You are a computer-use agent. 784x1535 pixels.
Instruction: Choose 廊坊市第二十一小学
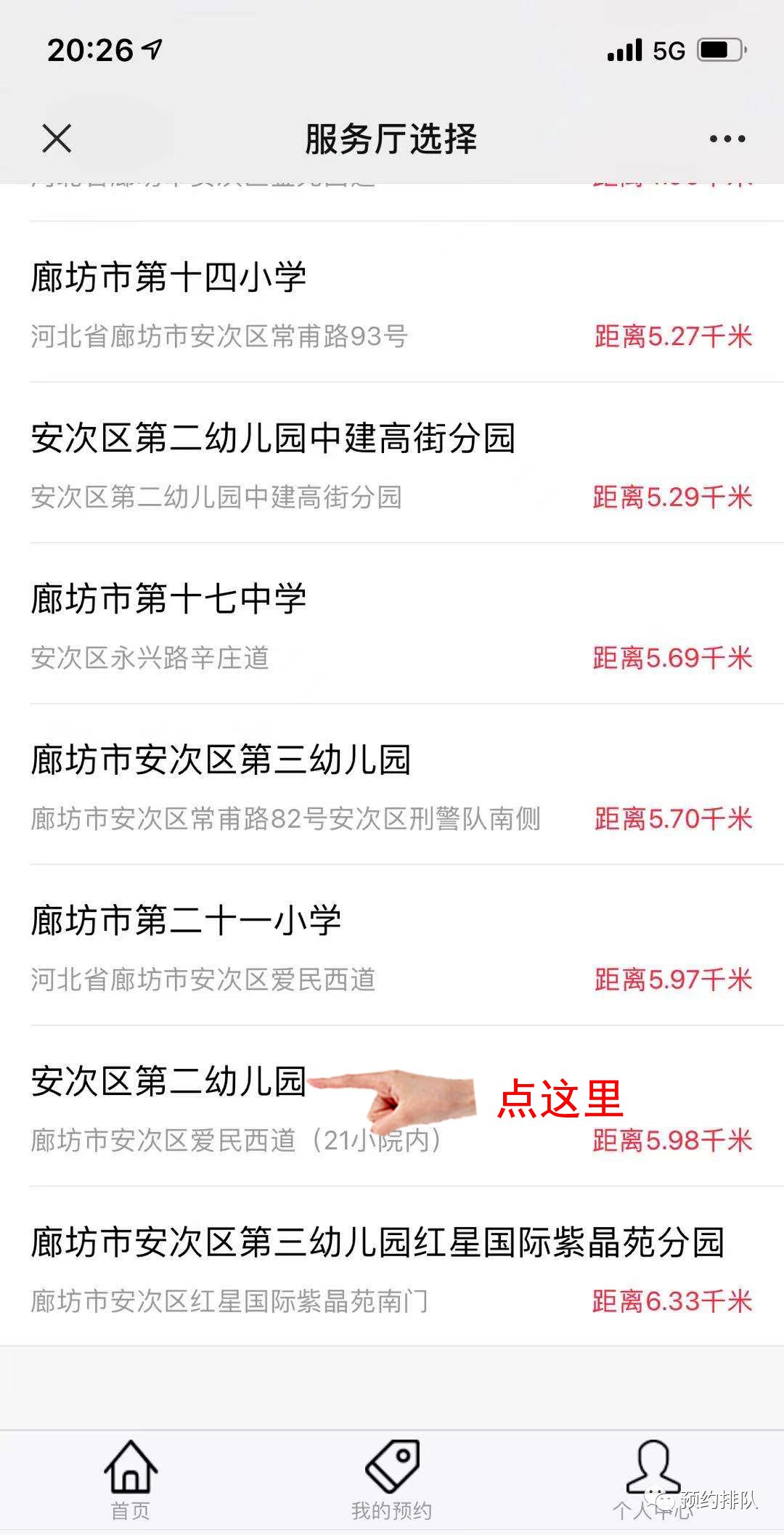(x=186, y=921)
